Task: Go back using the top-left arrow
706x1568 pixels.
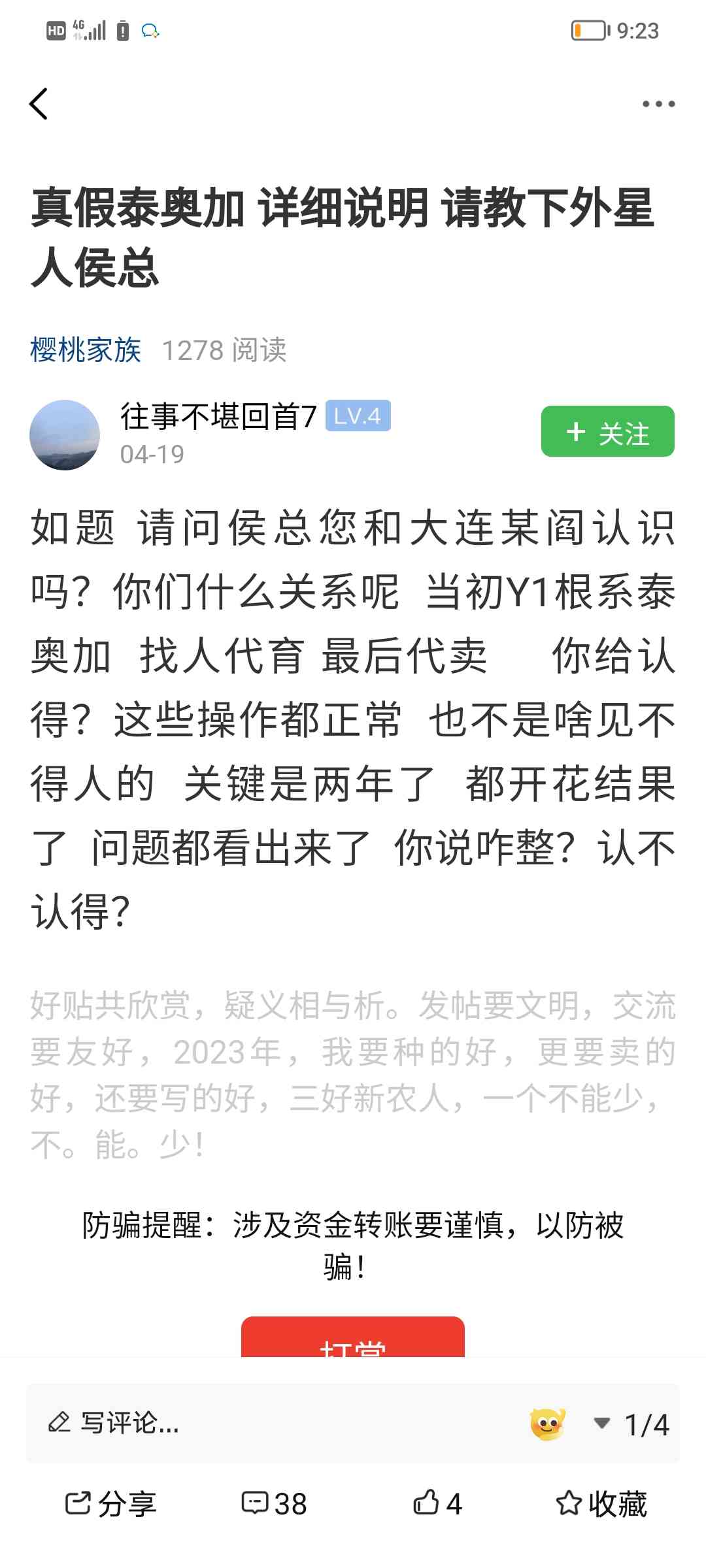Action: 39,104
